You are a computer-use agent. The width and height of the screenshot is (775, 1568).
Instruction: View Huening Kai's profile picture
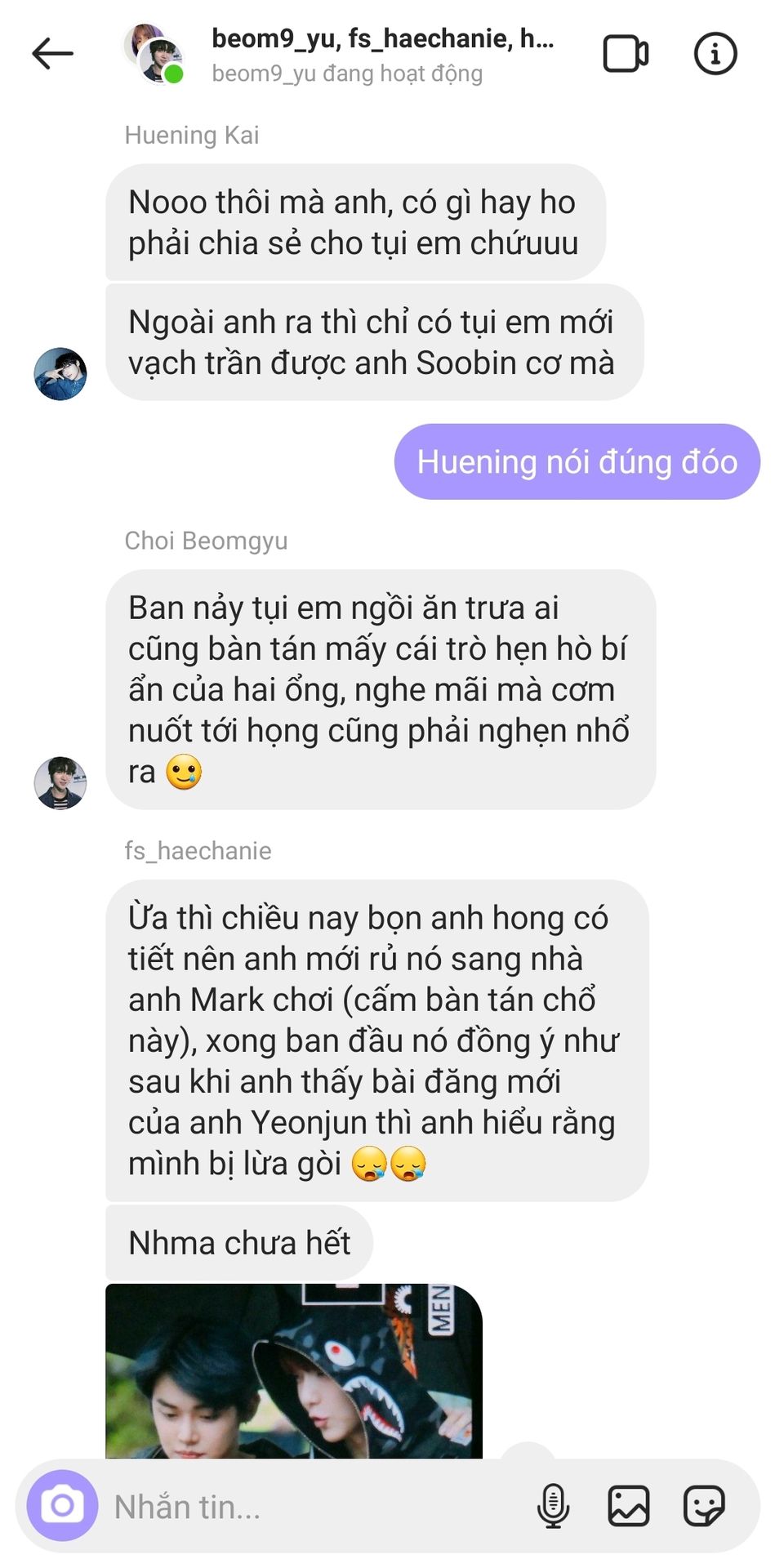point(60,374)
